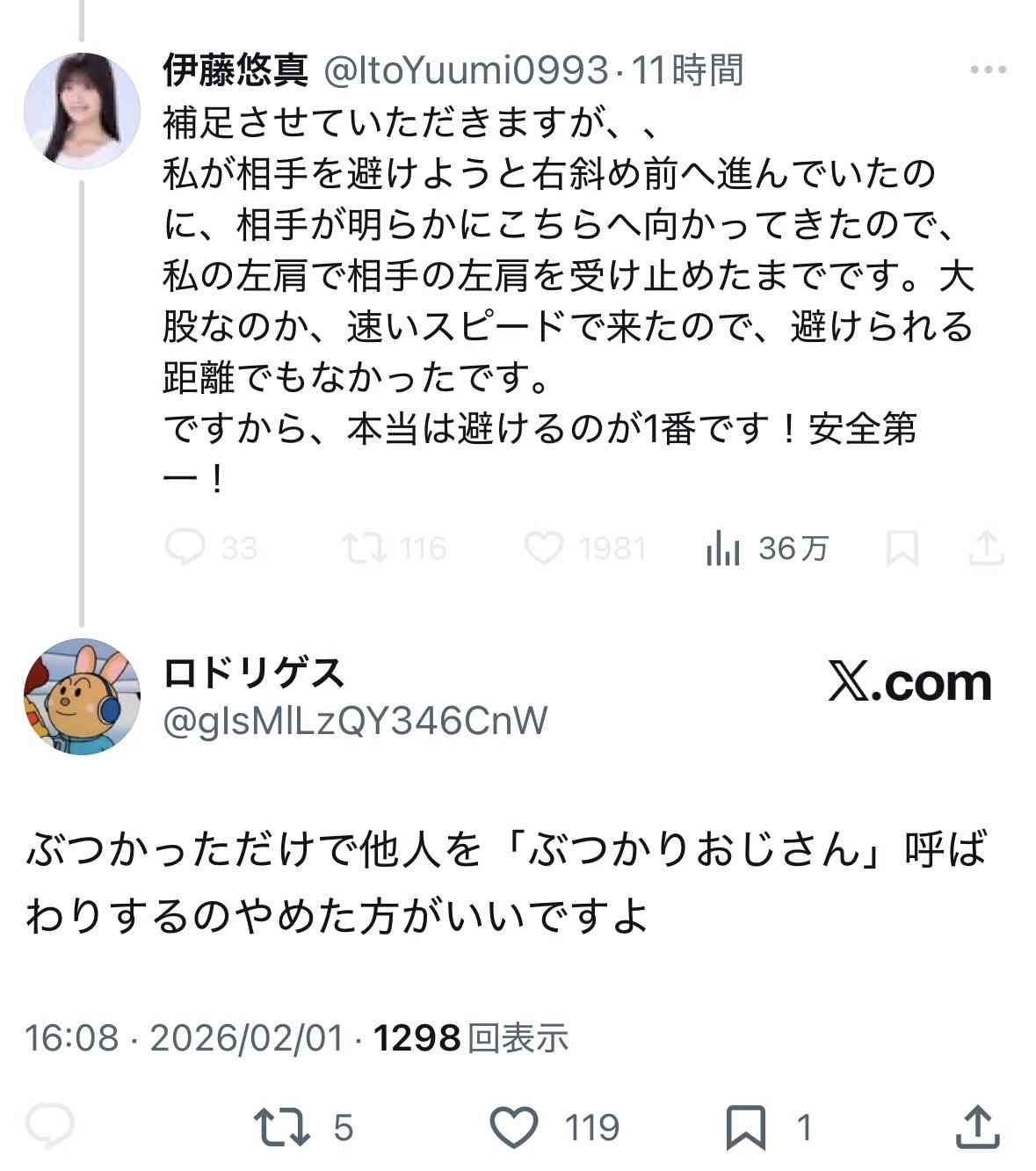The image size is (1036, 1171).
Task: Reply to 伊藤悠真's post
Action: point(185,549)
